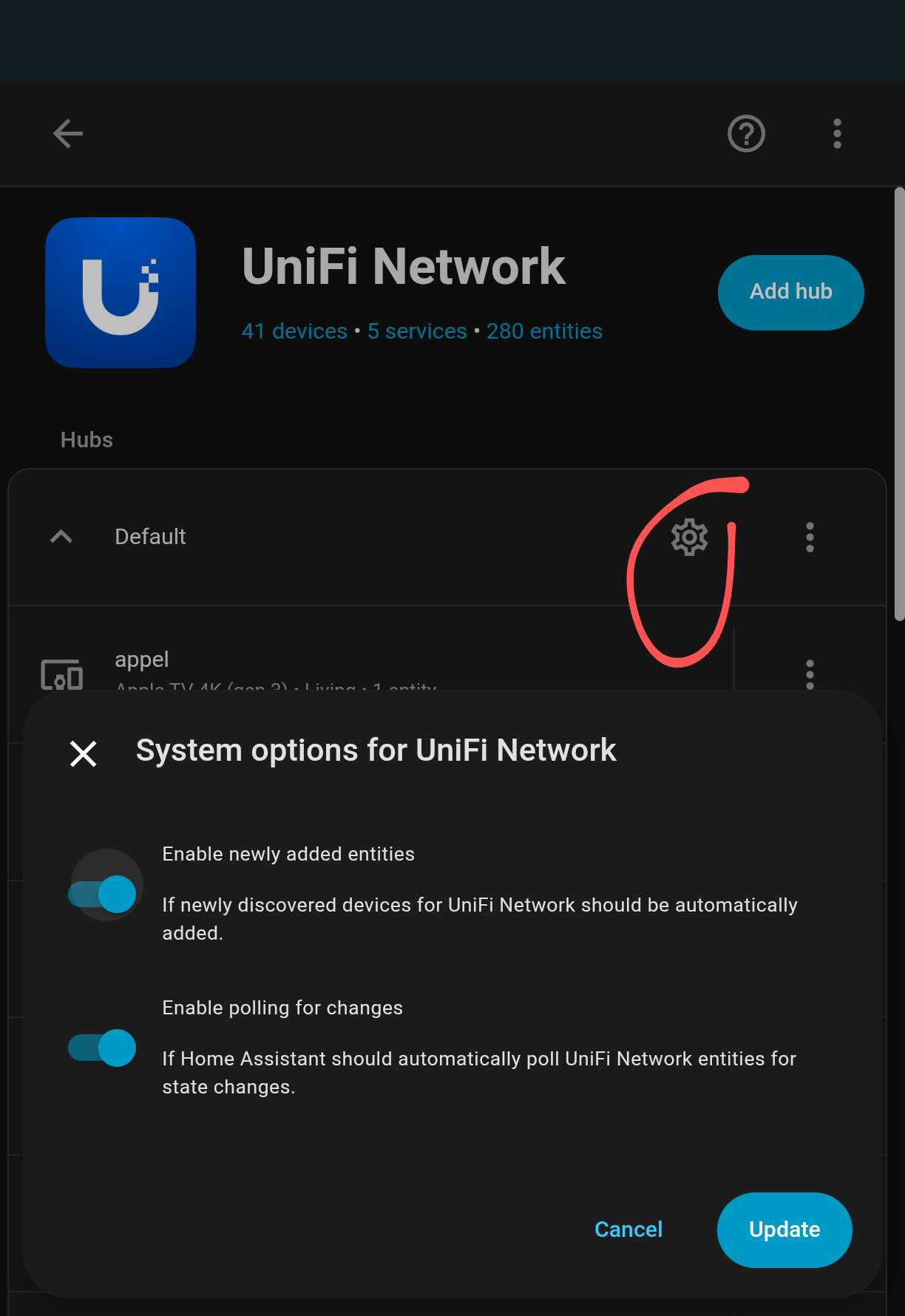905x1316 pixels.
Task: Show the 280 entities link
Action: click(544, 331)
